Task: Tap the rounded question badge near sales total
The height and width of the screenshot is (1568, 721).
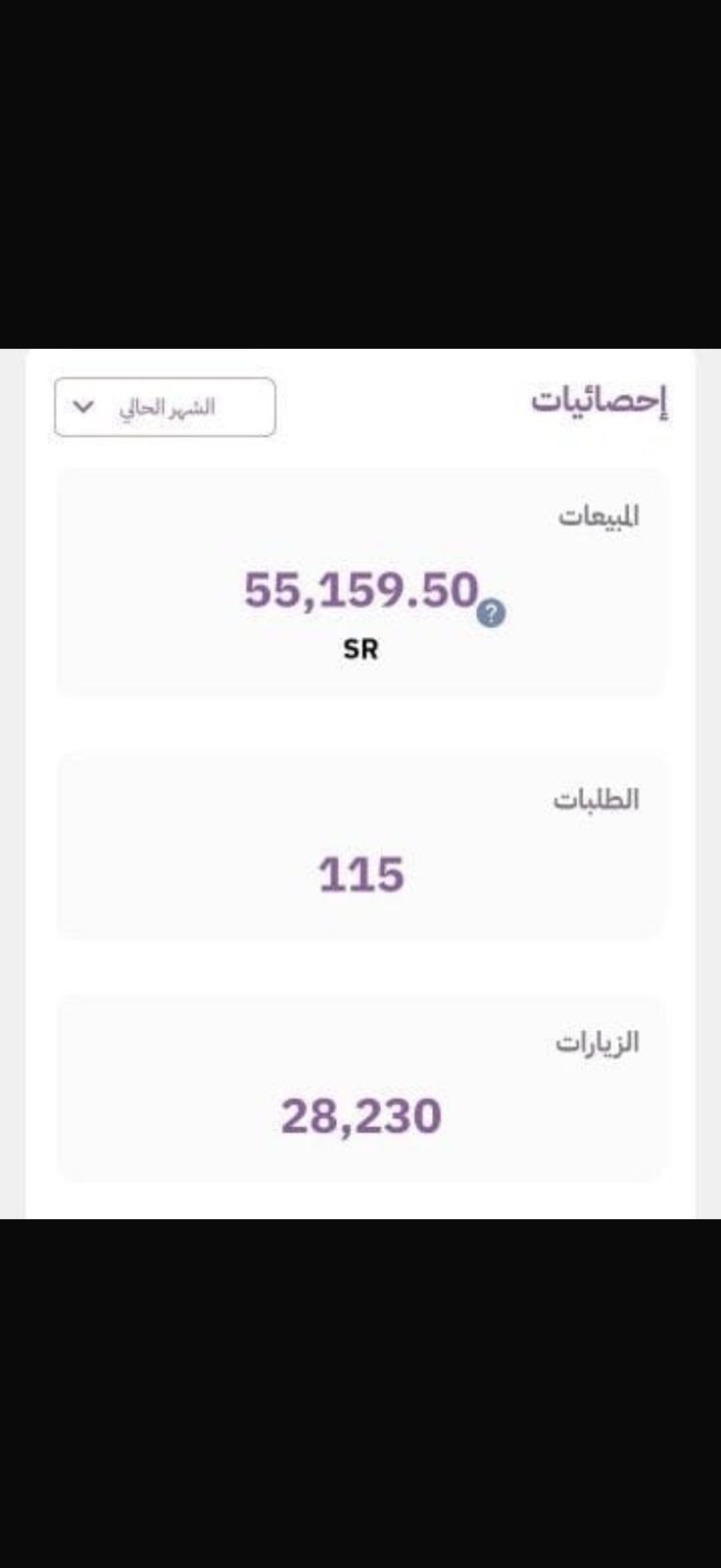Action: (x=494, y=614)
